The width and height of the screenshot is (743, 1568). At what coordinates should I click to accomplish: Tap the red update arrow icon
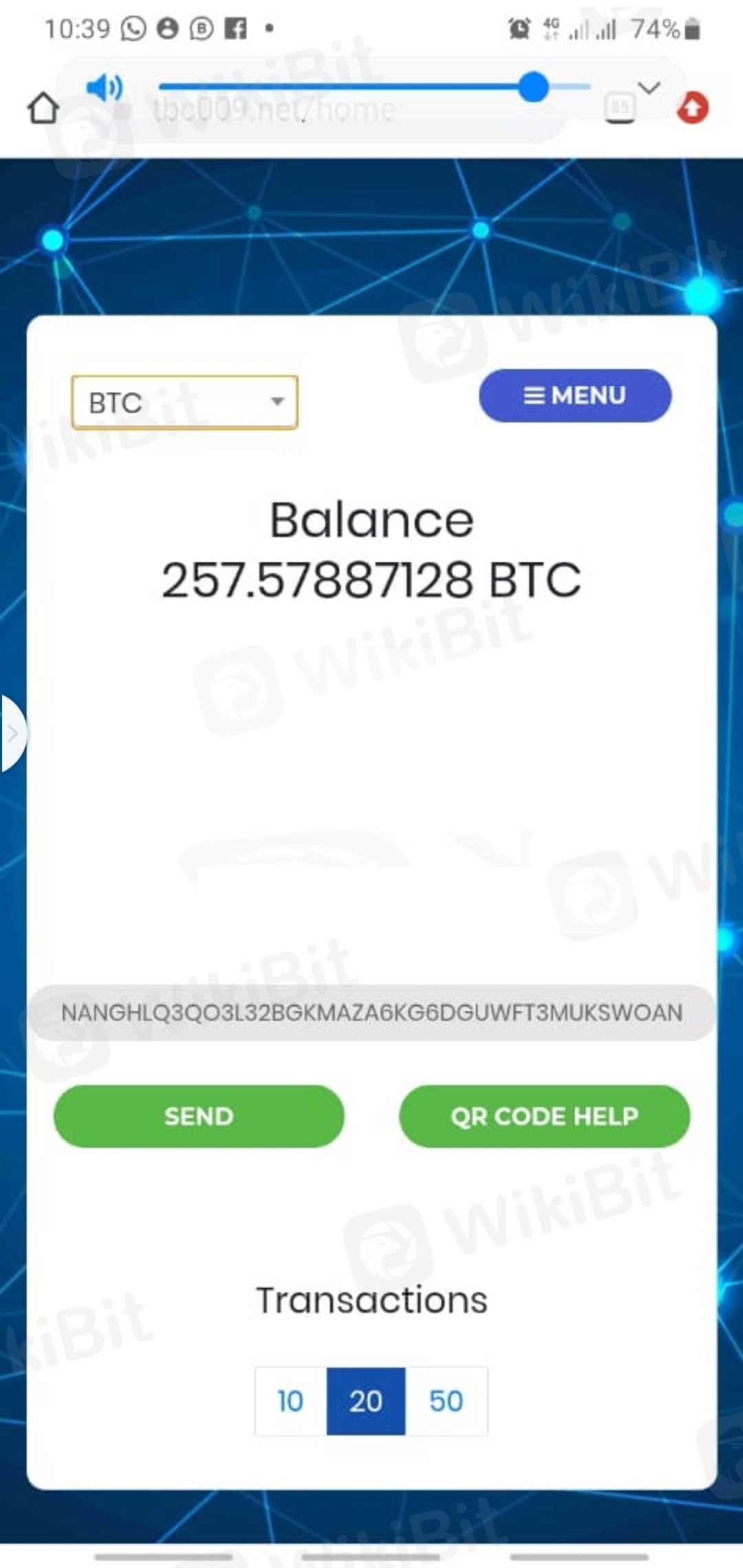click(693, 108)
